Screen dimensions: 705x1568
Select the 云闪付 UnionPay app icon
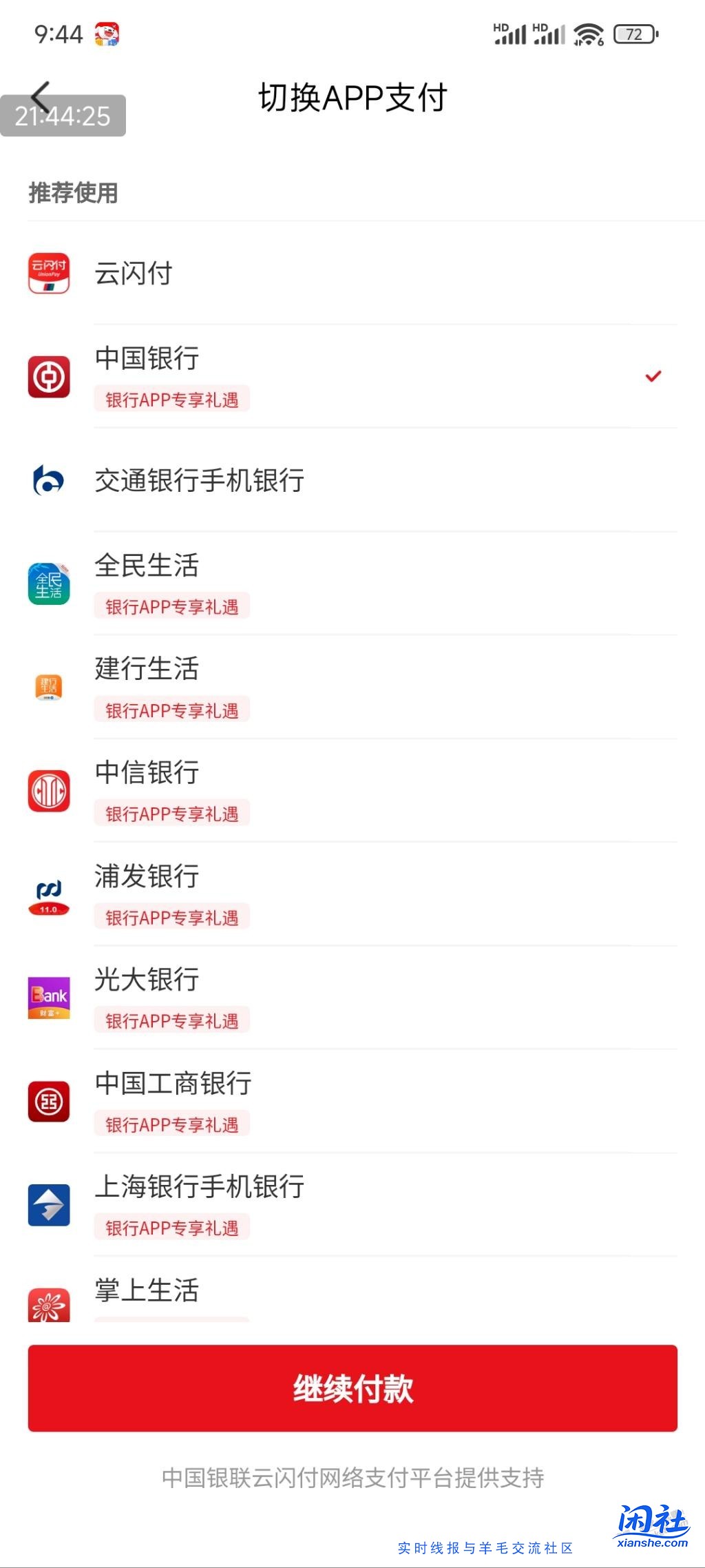tap(49, 274)
